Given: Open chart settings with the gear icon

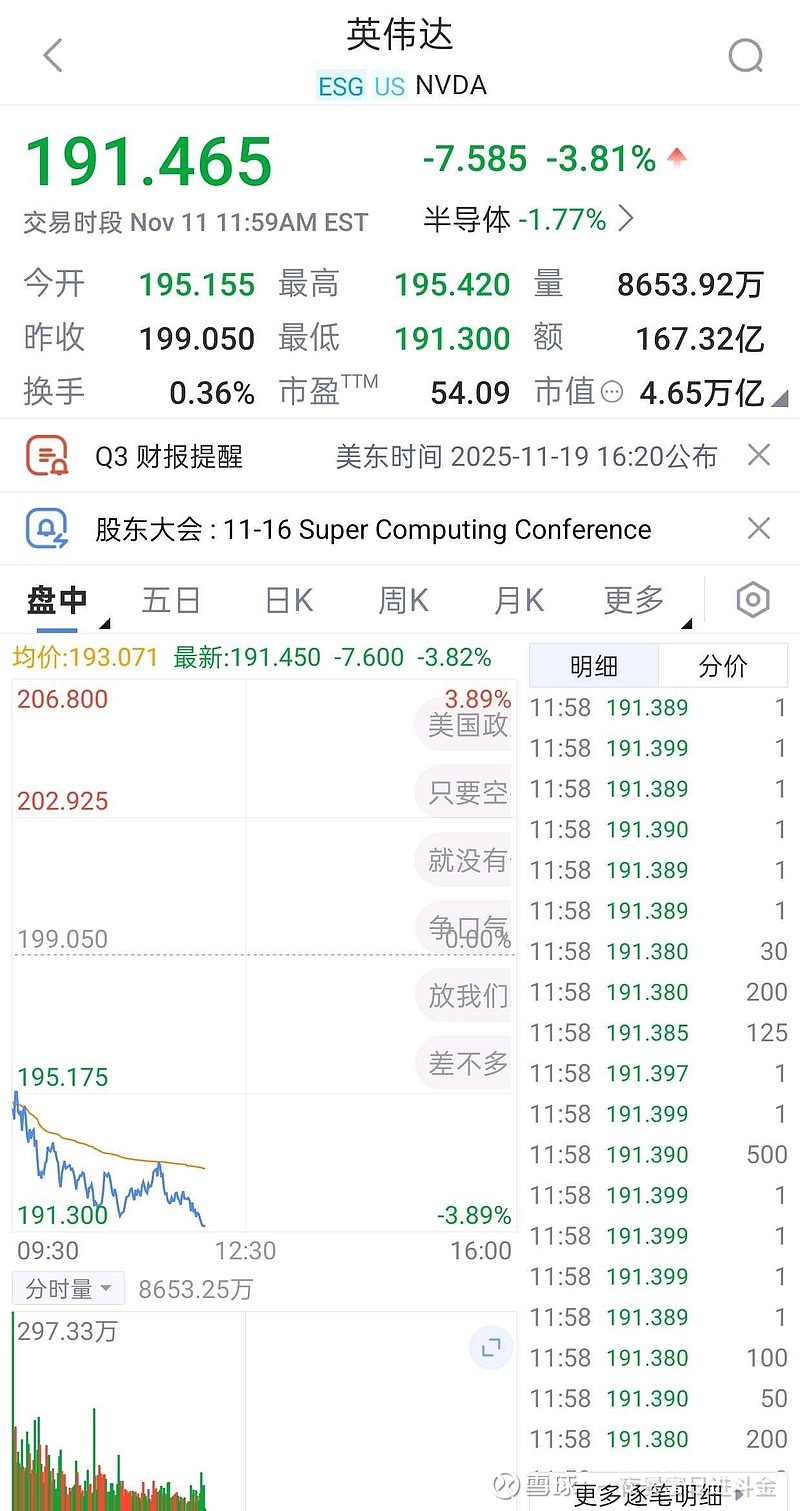Looking at the screenshot, I should coord(752,599).
